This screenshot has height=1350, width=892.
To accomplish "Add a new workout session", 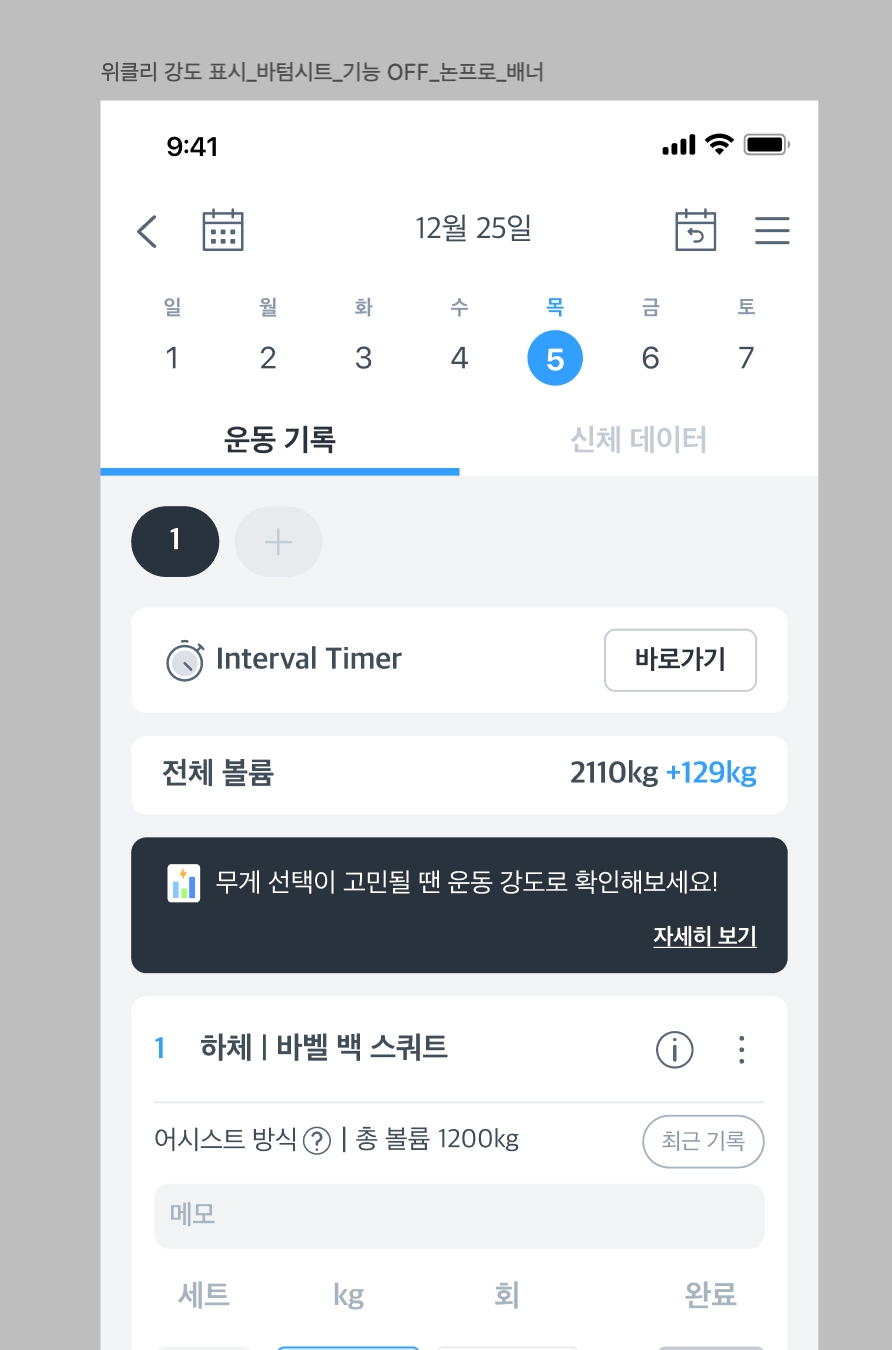I will [278, 542].
